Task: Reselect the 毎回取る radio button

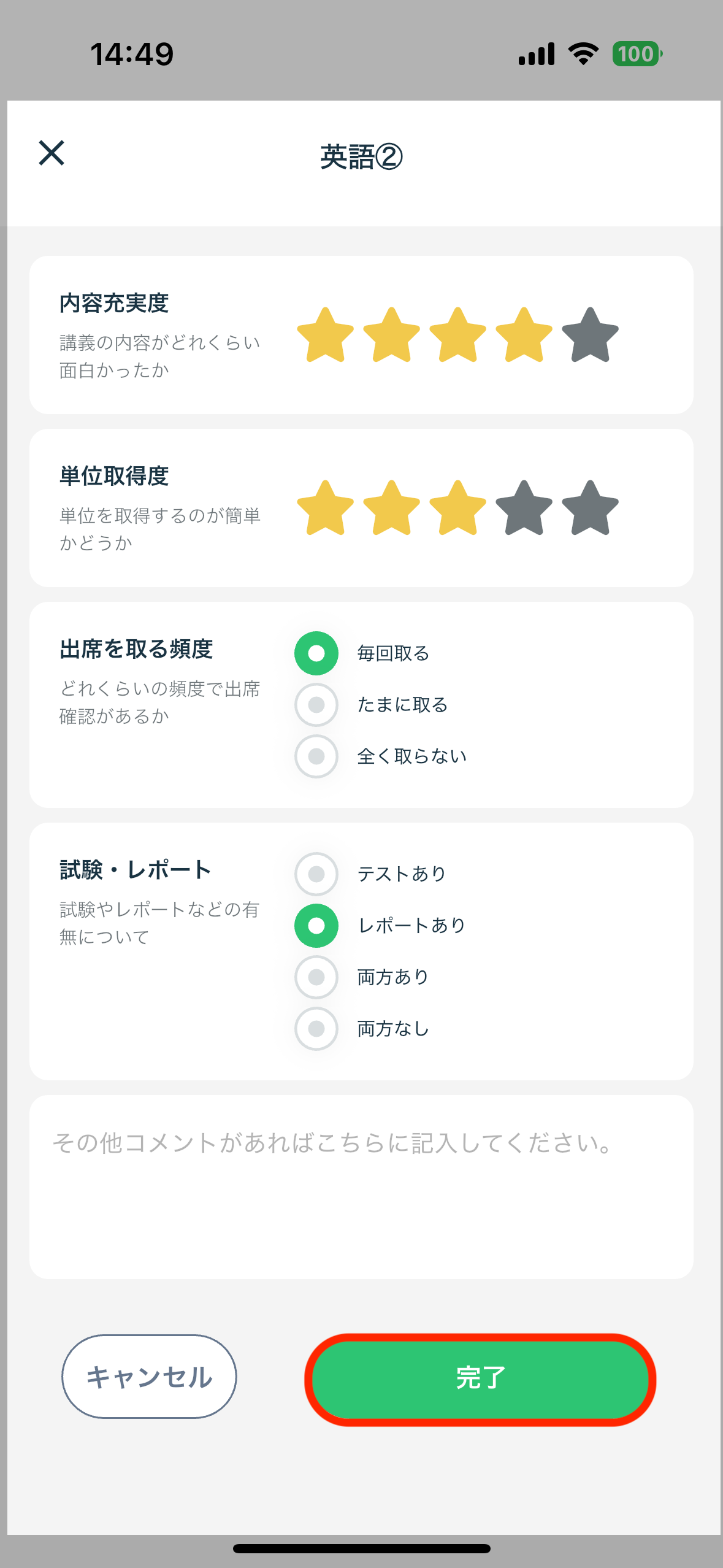Action: coord(316,653)
